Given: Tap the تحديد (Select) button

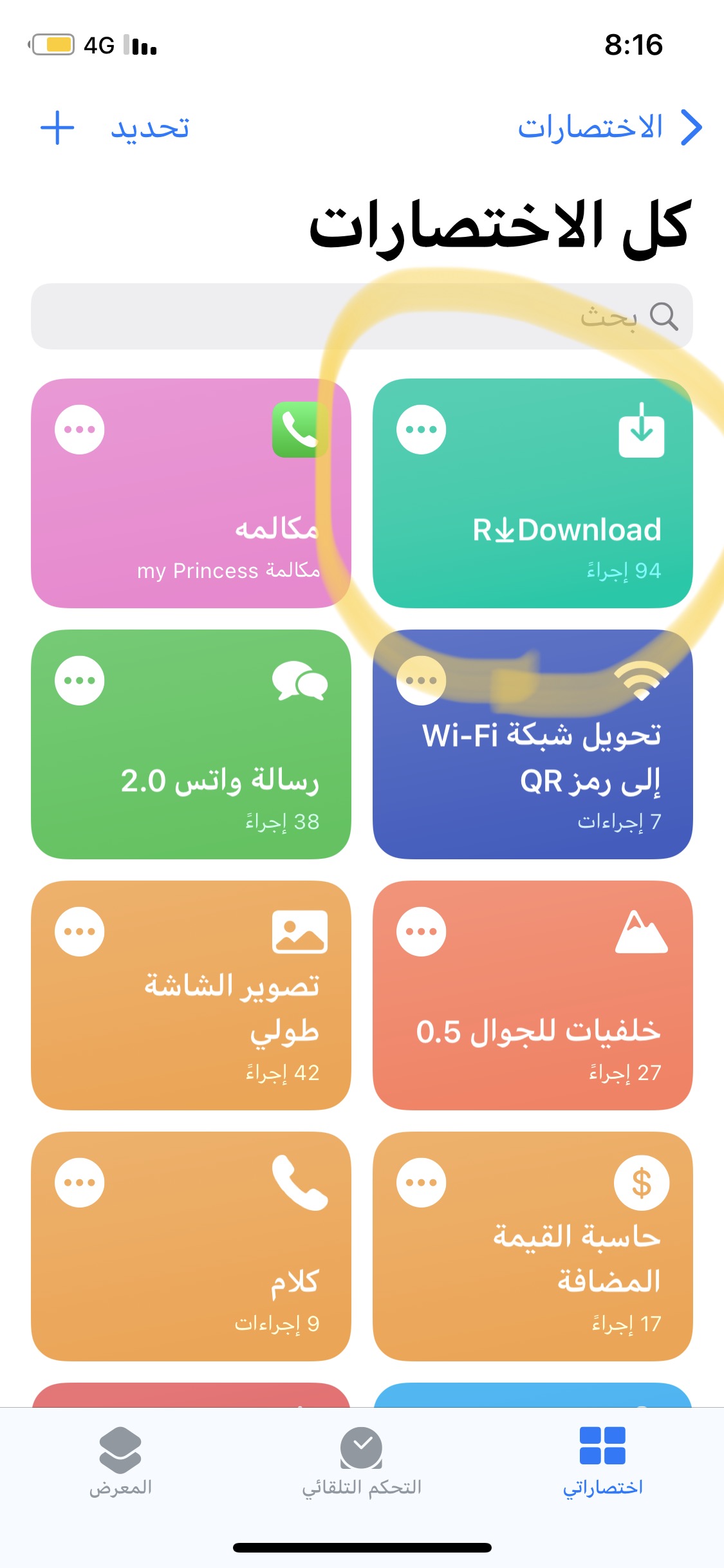Looking at the screenshot, I should pos(150,127).
